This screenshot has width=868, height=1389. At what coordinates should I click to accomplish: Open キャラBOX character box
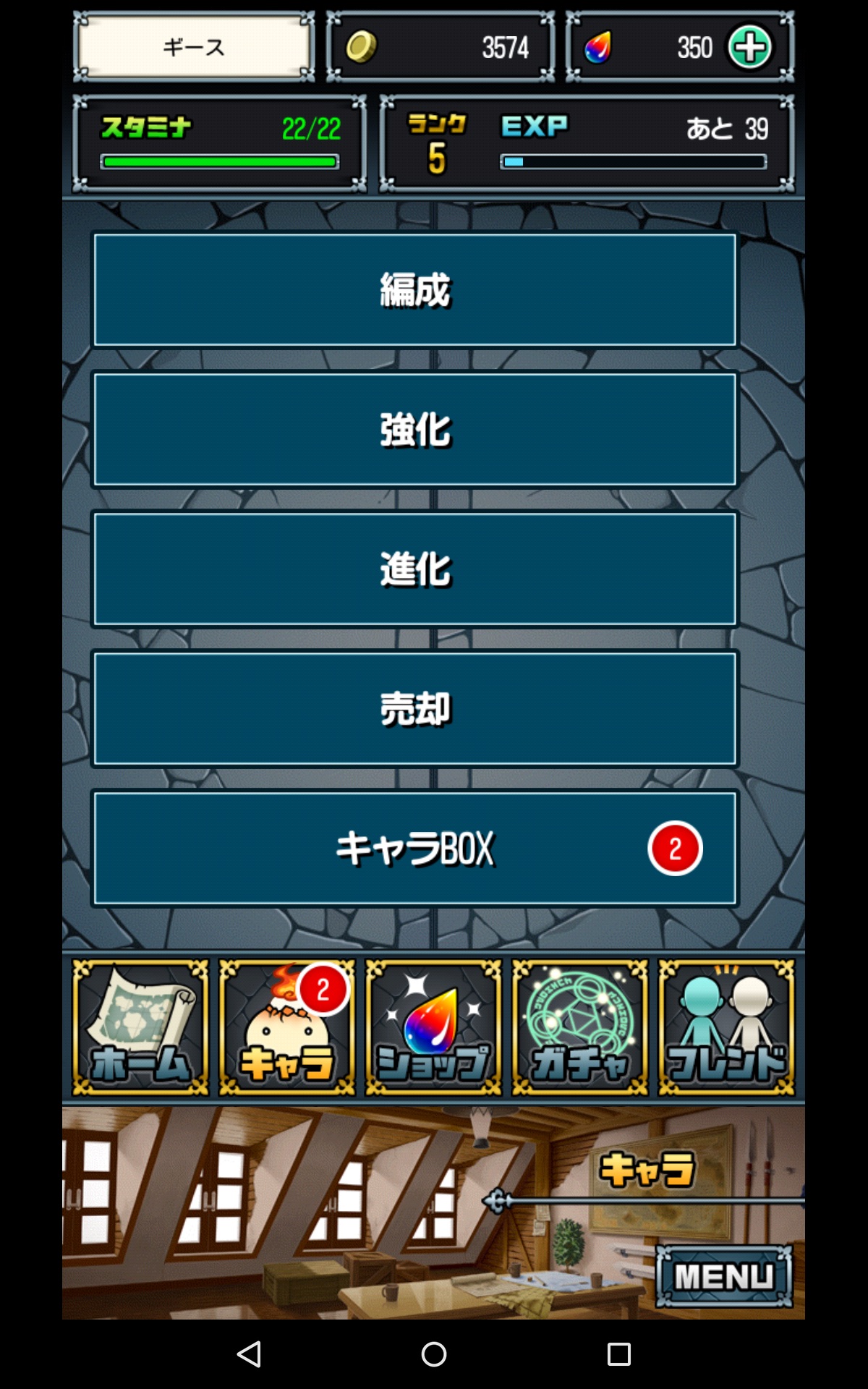(414, 849)
